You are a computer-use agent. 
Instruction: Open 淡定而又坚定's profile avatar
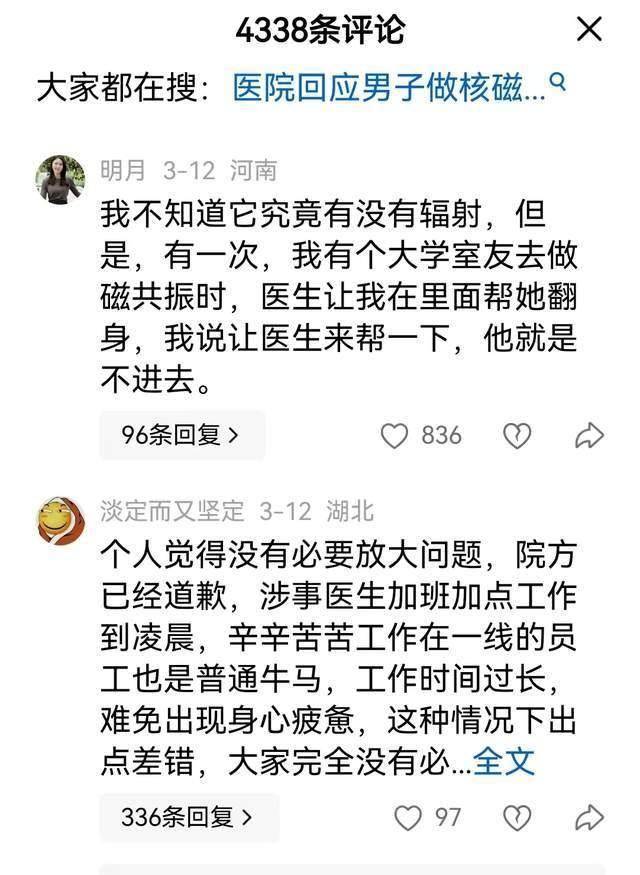[x=62, y=522]
